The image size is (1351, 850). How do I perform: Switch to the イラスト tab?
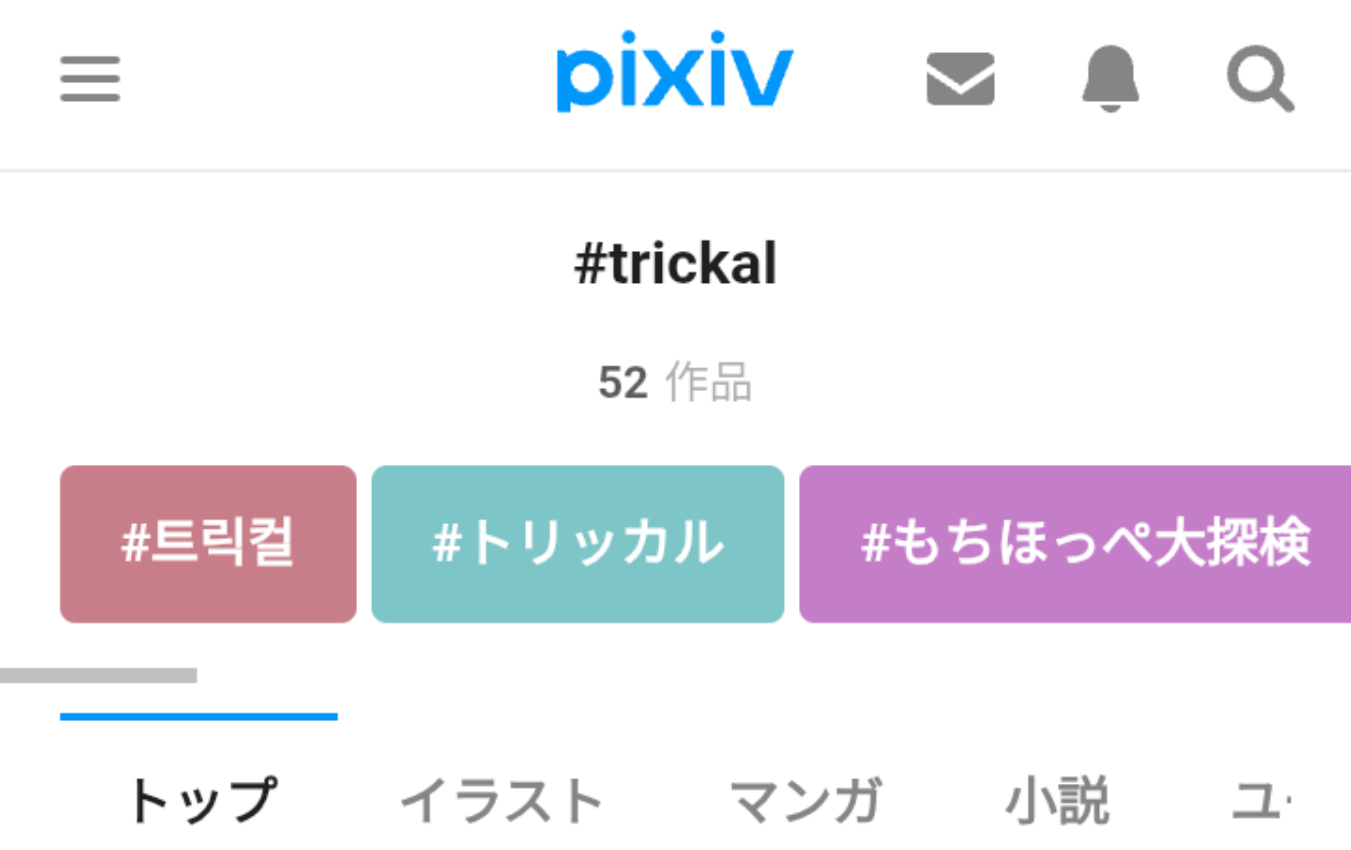[502, 800]
